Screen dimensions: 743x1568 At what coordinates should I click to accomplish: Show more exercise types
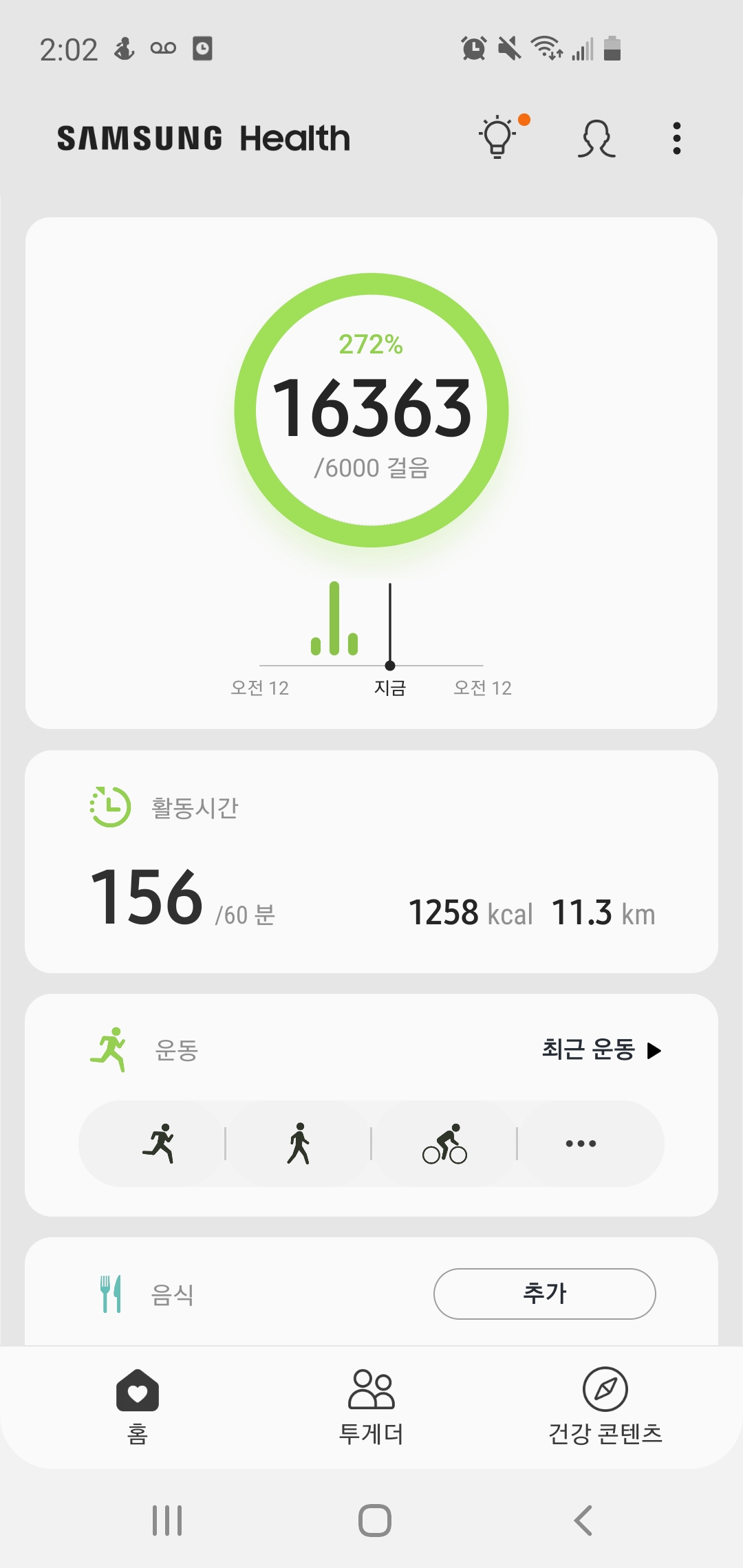(x=581, y=1144)
